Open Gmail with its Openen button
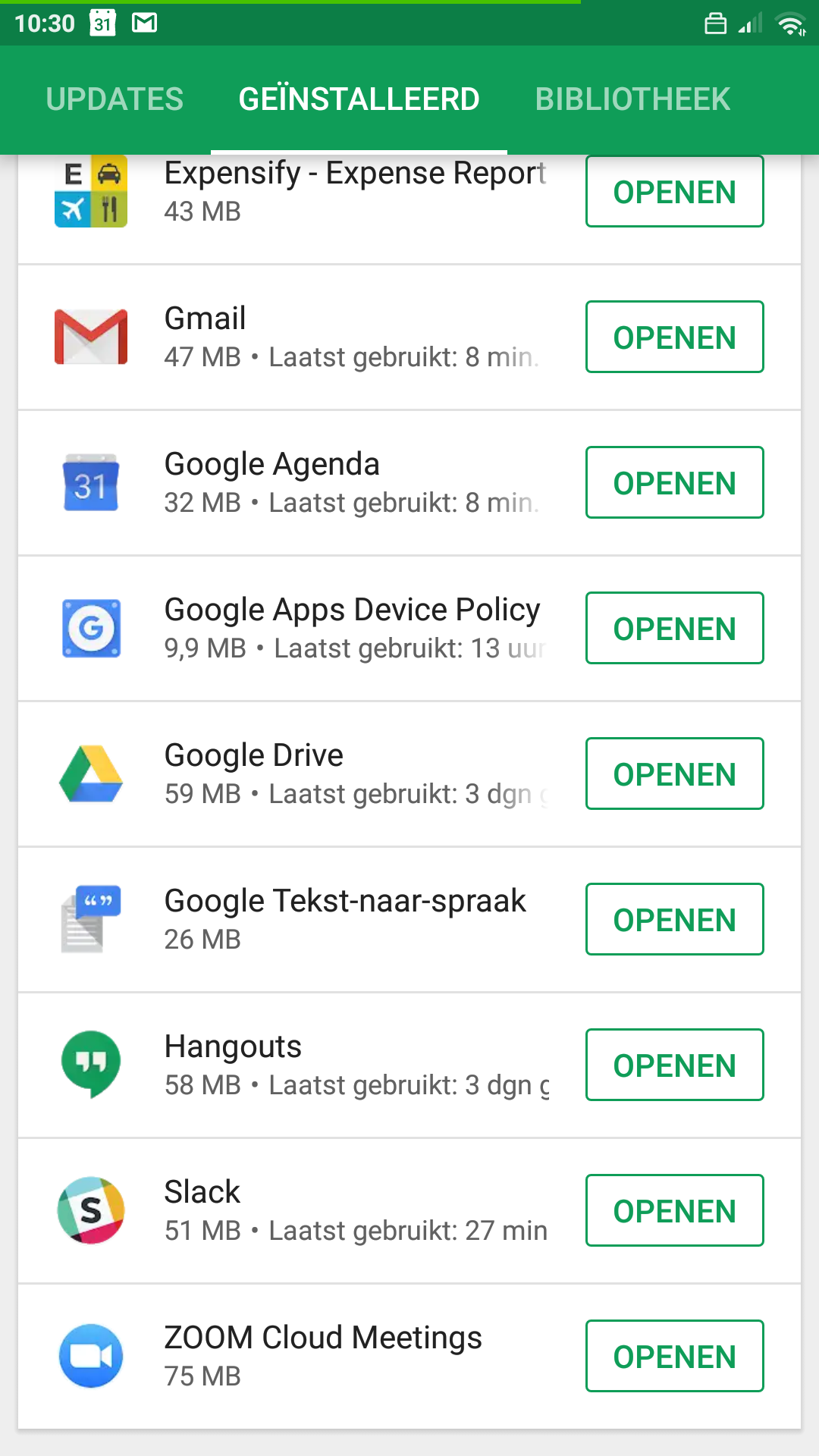The image size is (819, 1456). pyautogui.click(x=674, y=337)
